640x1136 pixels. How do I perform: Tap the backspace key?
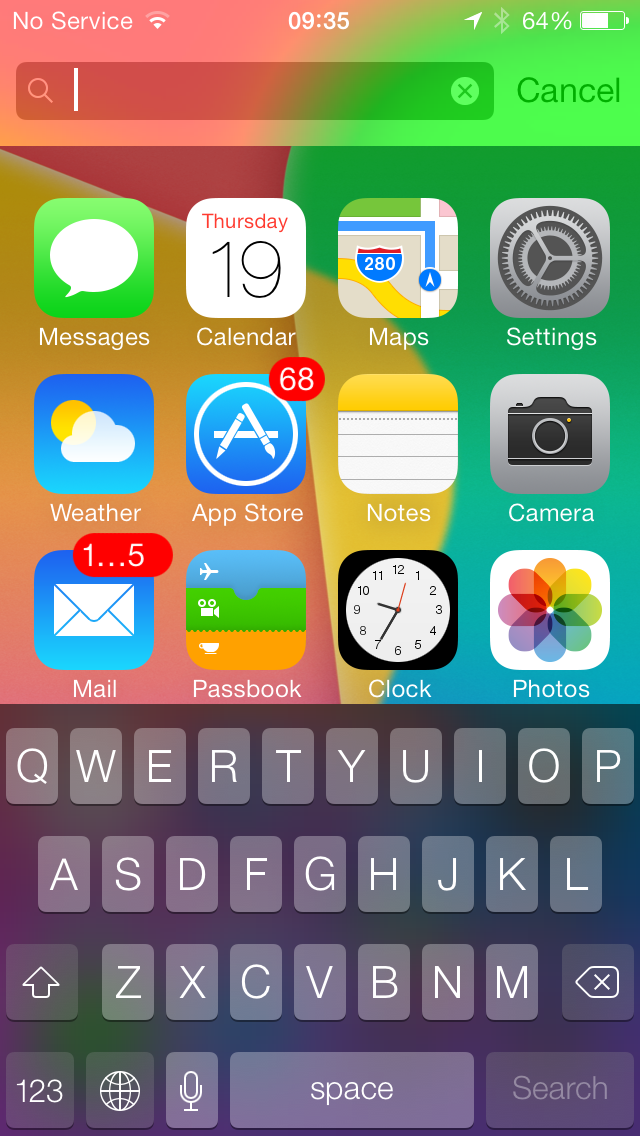coord(597,983)
